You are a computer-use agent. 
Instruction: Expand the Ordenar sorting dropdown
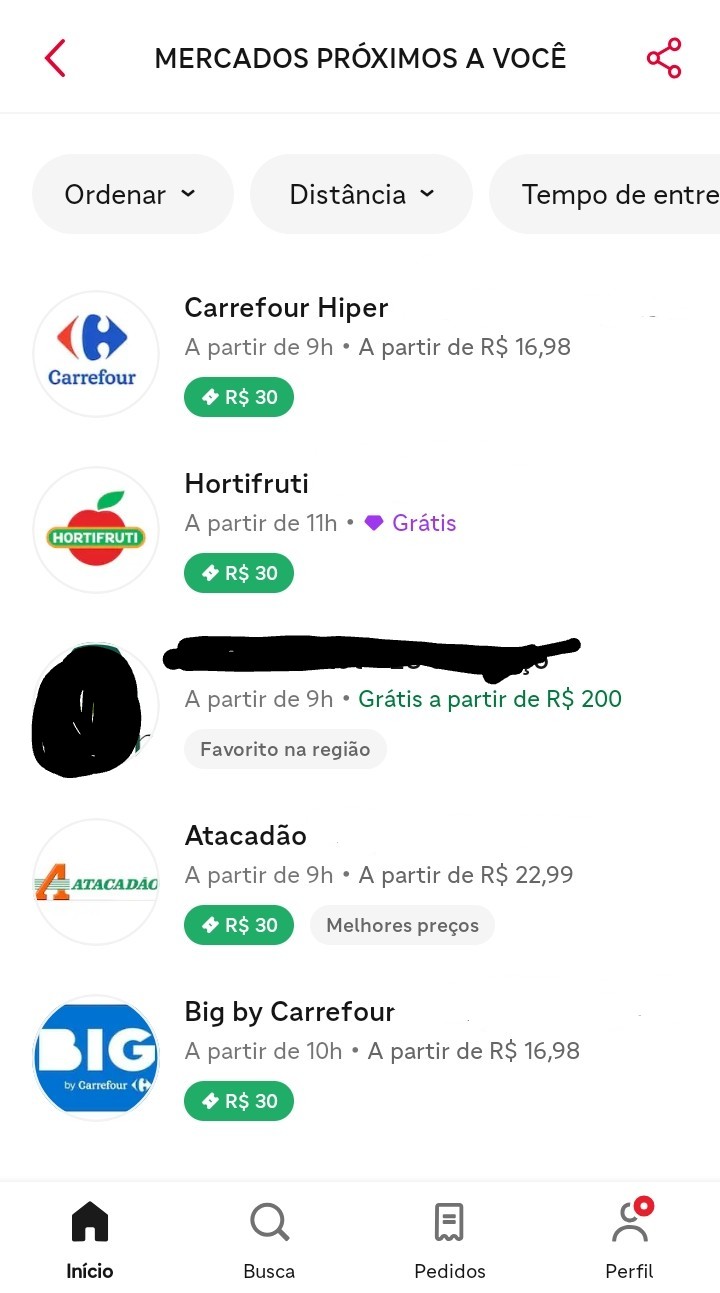(132, 194)
